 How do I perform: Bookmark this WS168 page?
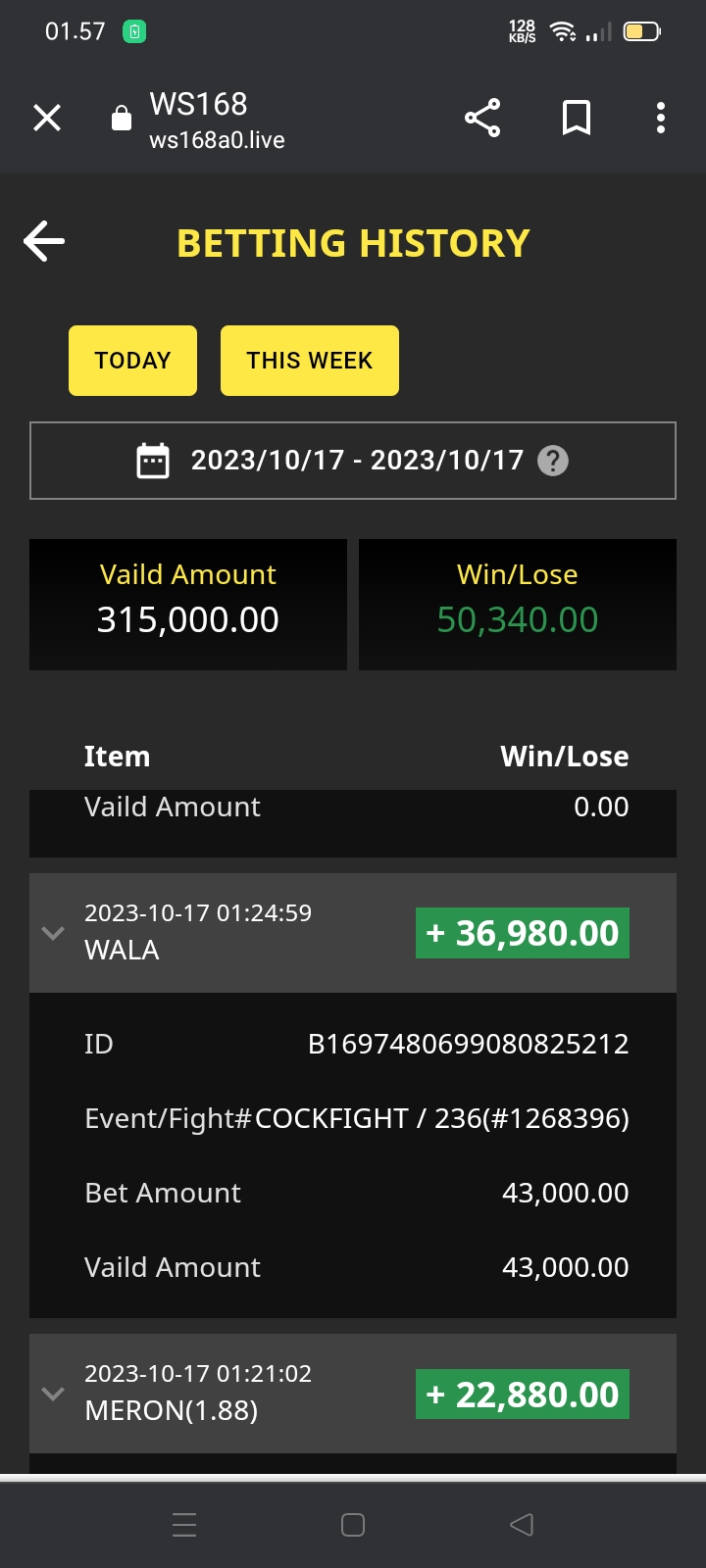pyautogui.click(x=577, y=118)
